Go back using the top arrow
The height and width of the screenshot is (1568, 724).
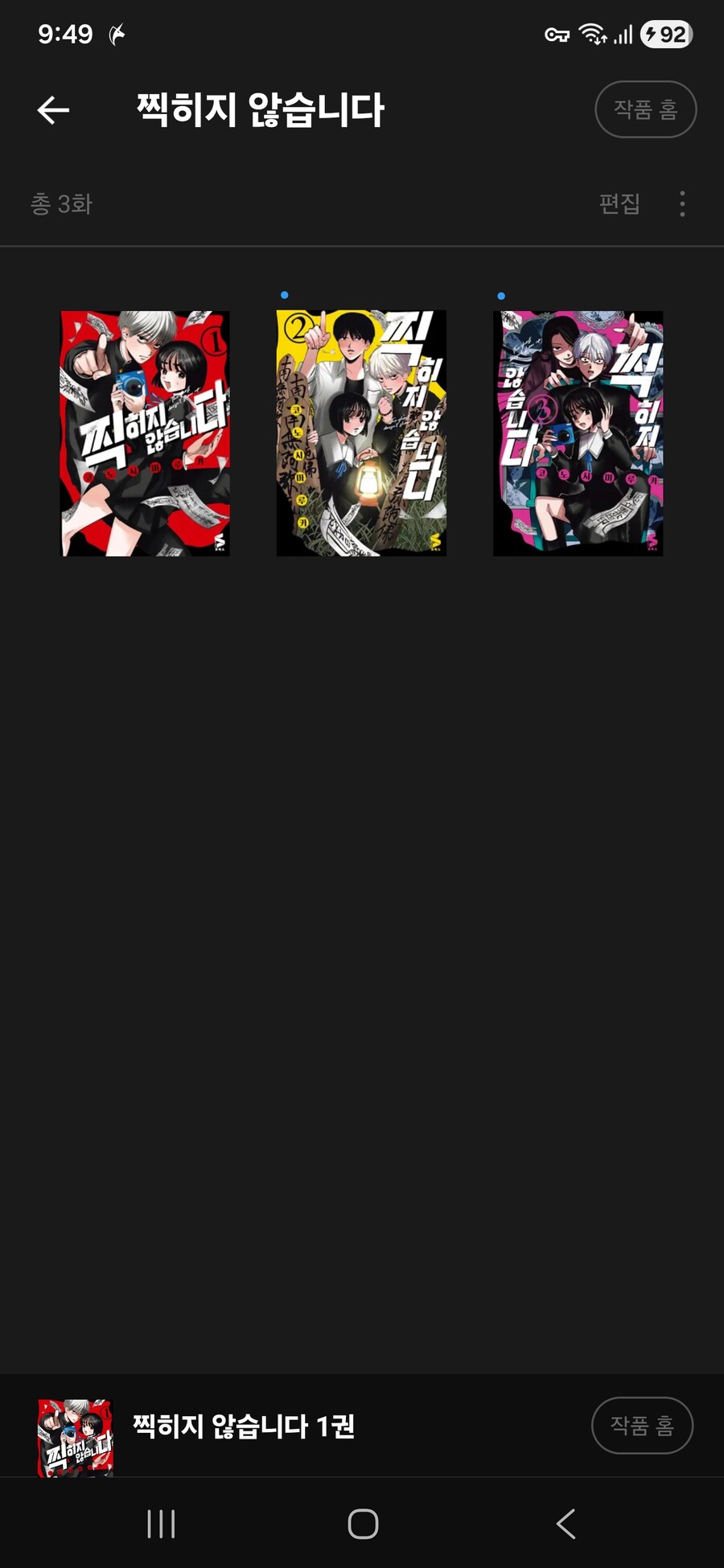[53, 110]
